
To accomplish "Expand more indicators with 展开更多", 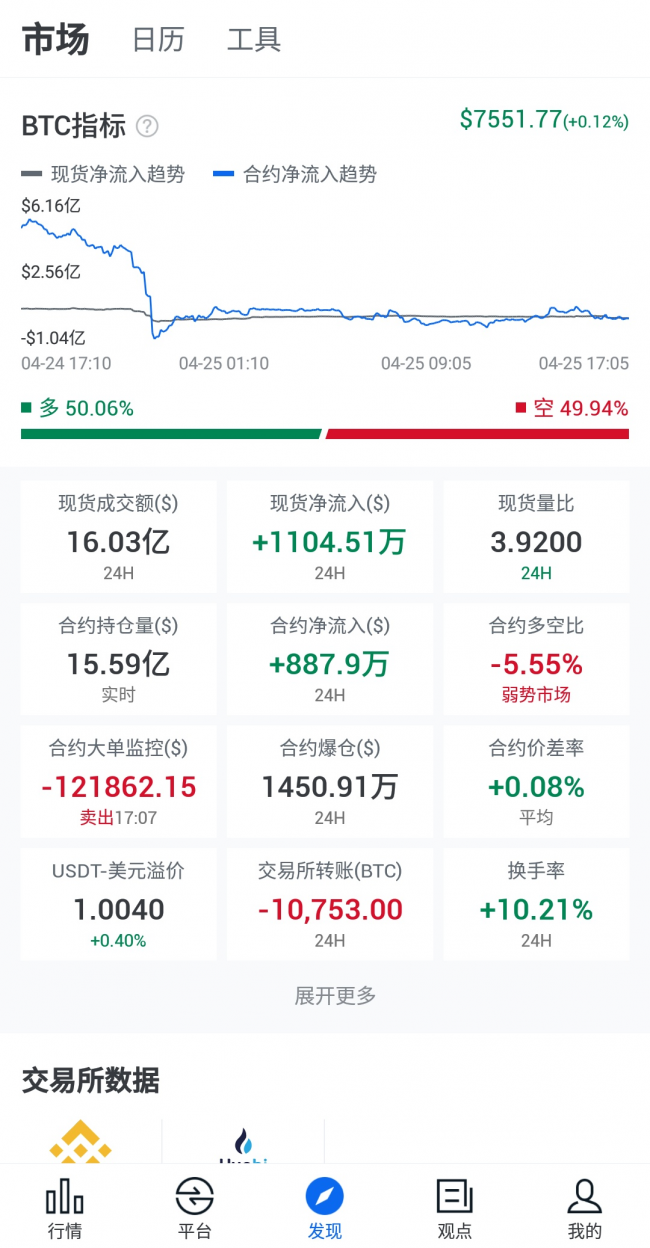I will (335, 996).
